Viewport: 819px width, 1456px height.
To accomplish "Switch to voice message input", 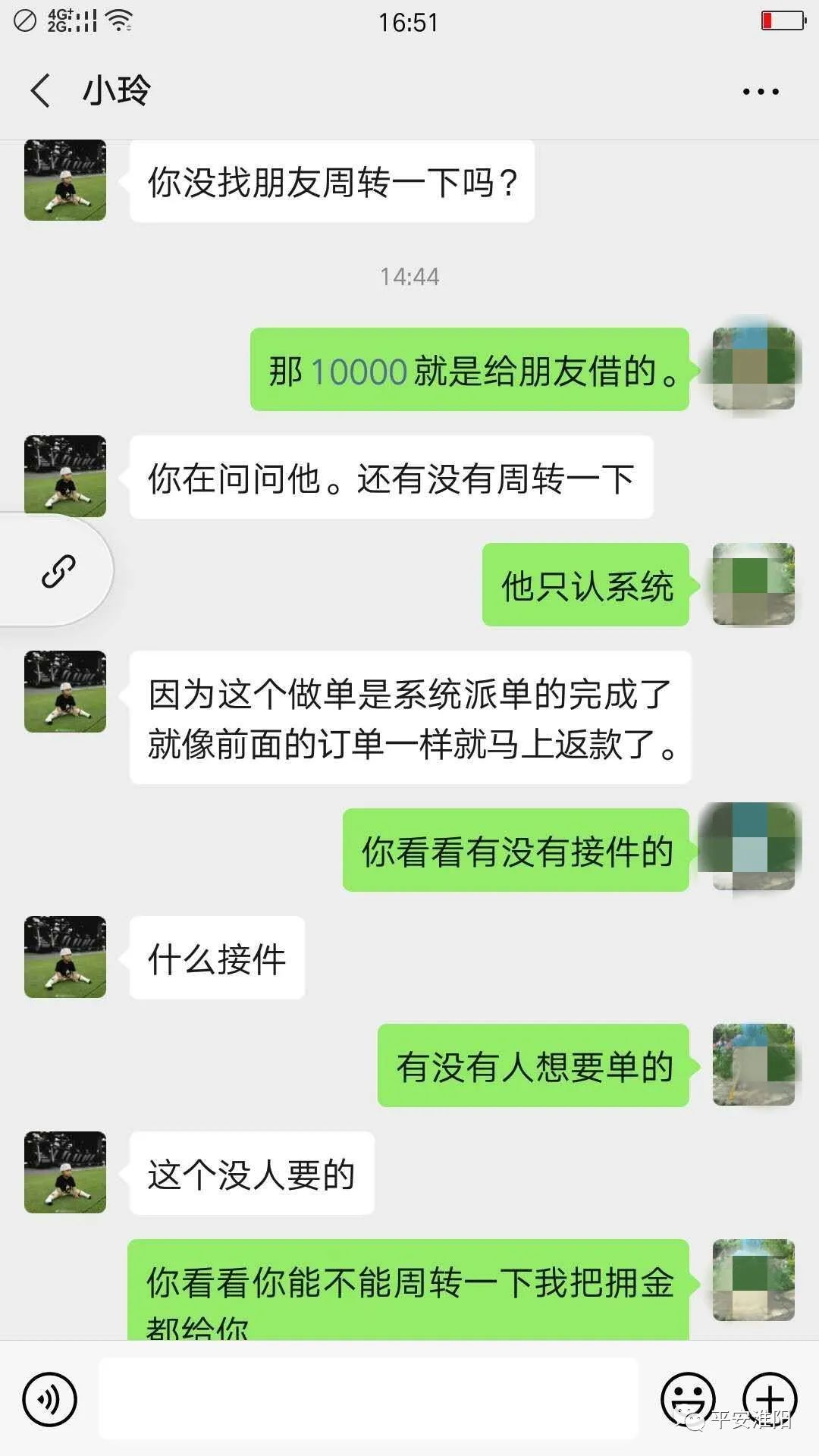I will 49,1399.
